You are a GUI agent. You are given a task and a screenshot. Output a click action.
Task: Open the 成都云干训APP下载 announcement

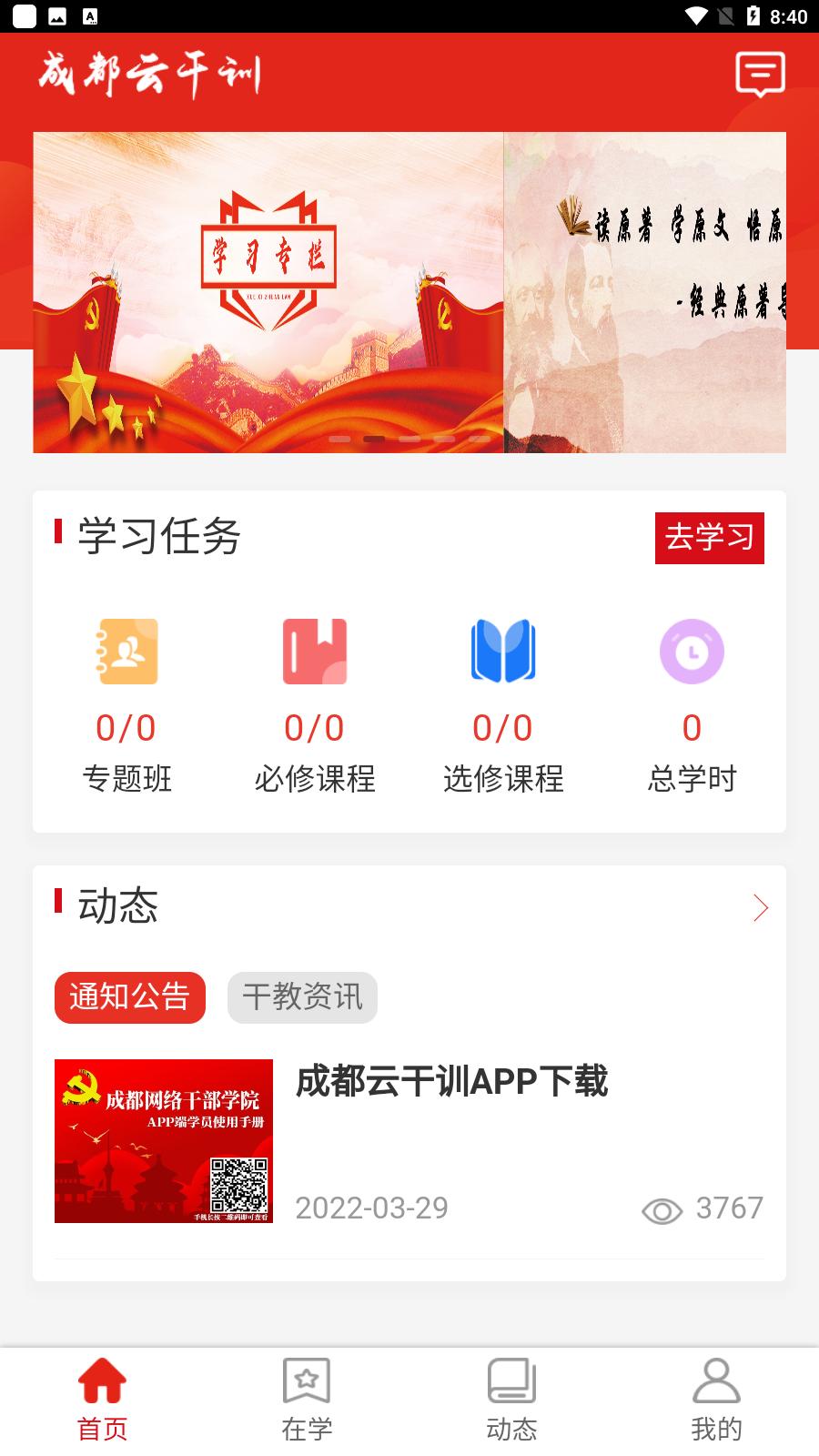(451, 1082)
